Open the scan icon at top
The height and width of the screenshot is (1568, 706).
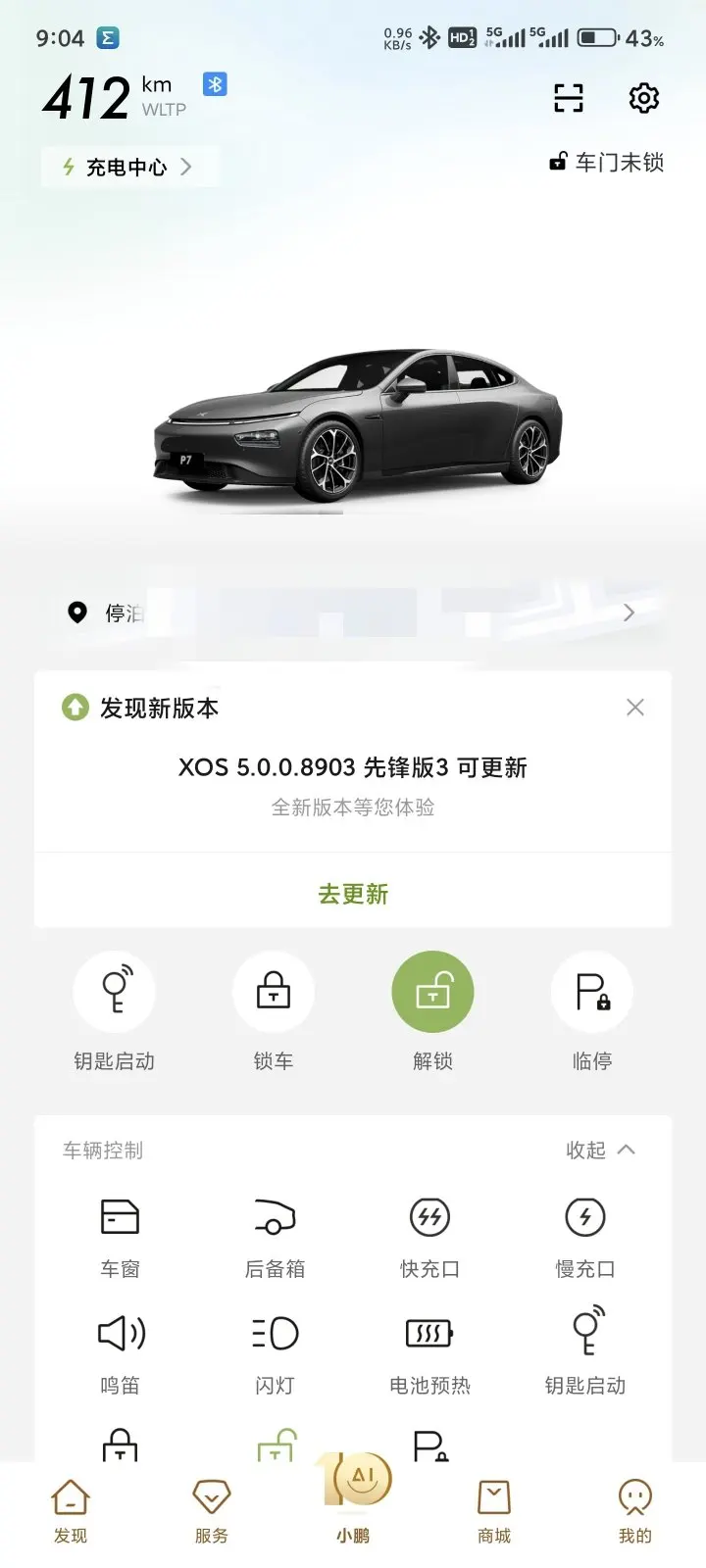point(569,98)
